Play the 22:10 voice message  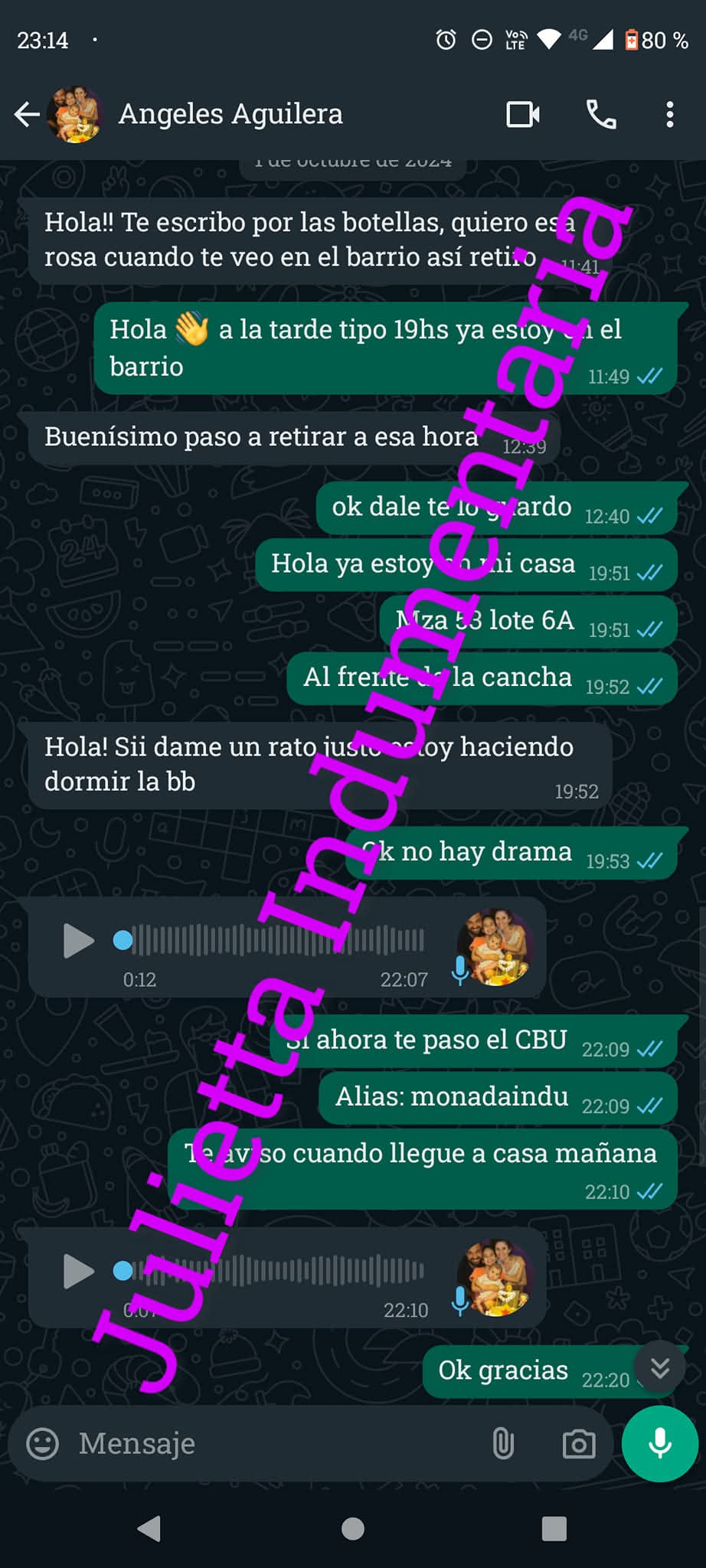point(77,1272)
